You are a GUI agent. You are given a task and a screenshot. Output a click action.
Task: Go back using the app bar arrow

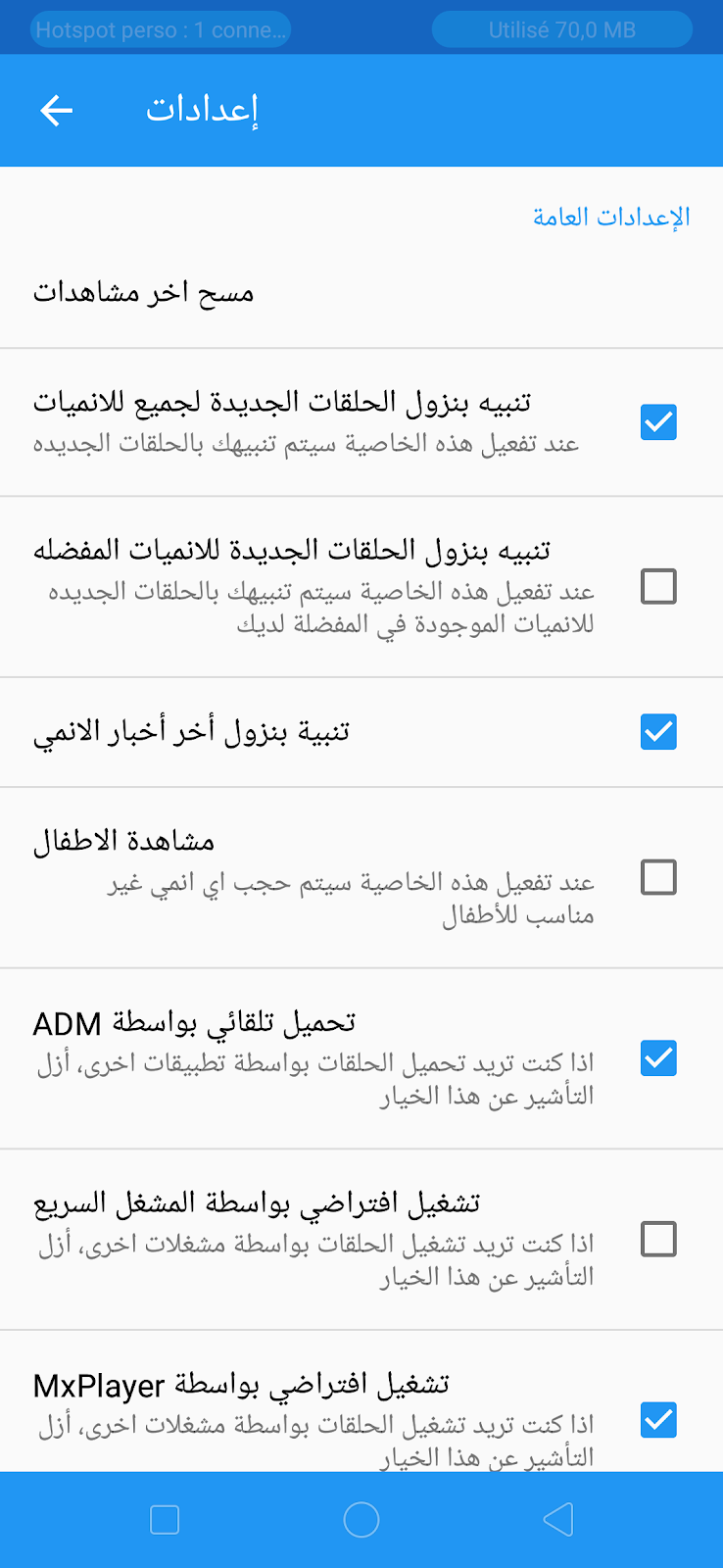[57, 111]
